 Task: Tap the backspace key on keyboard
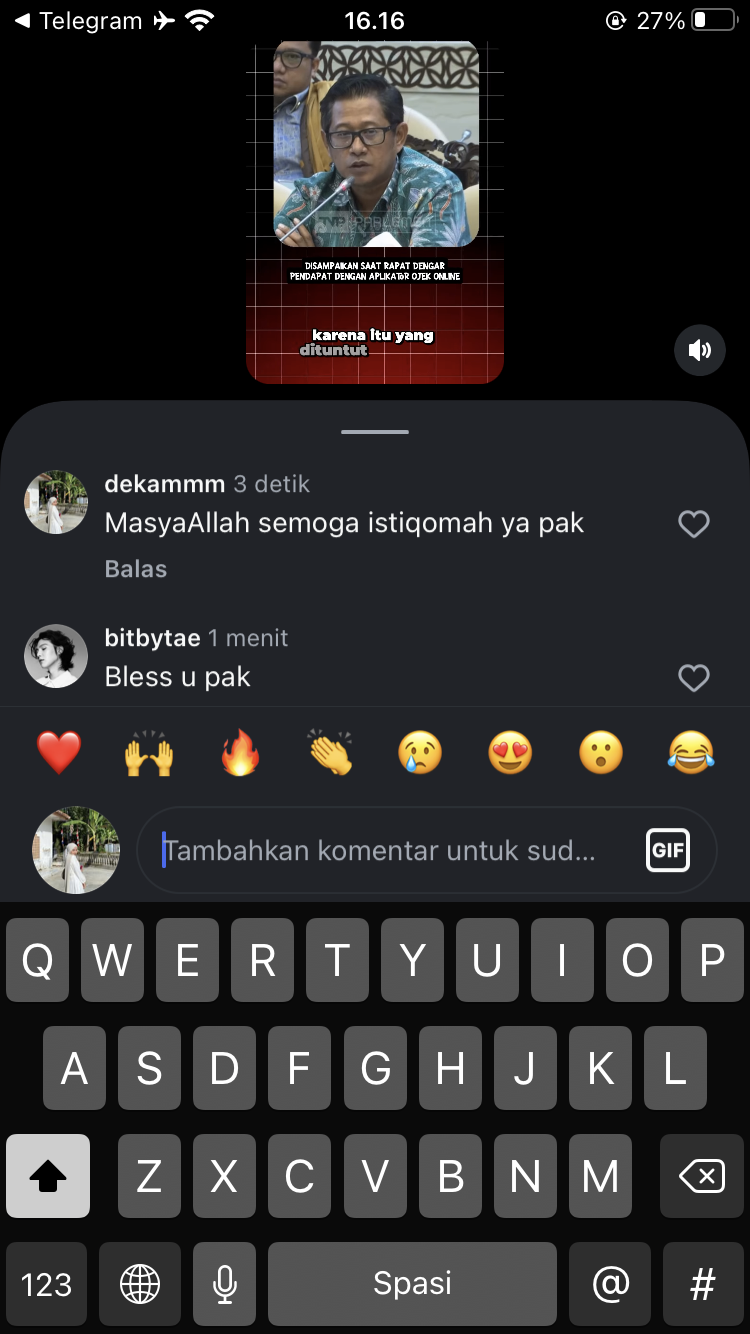pyautogui.click(x=701, y=1177)
